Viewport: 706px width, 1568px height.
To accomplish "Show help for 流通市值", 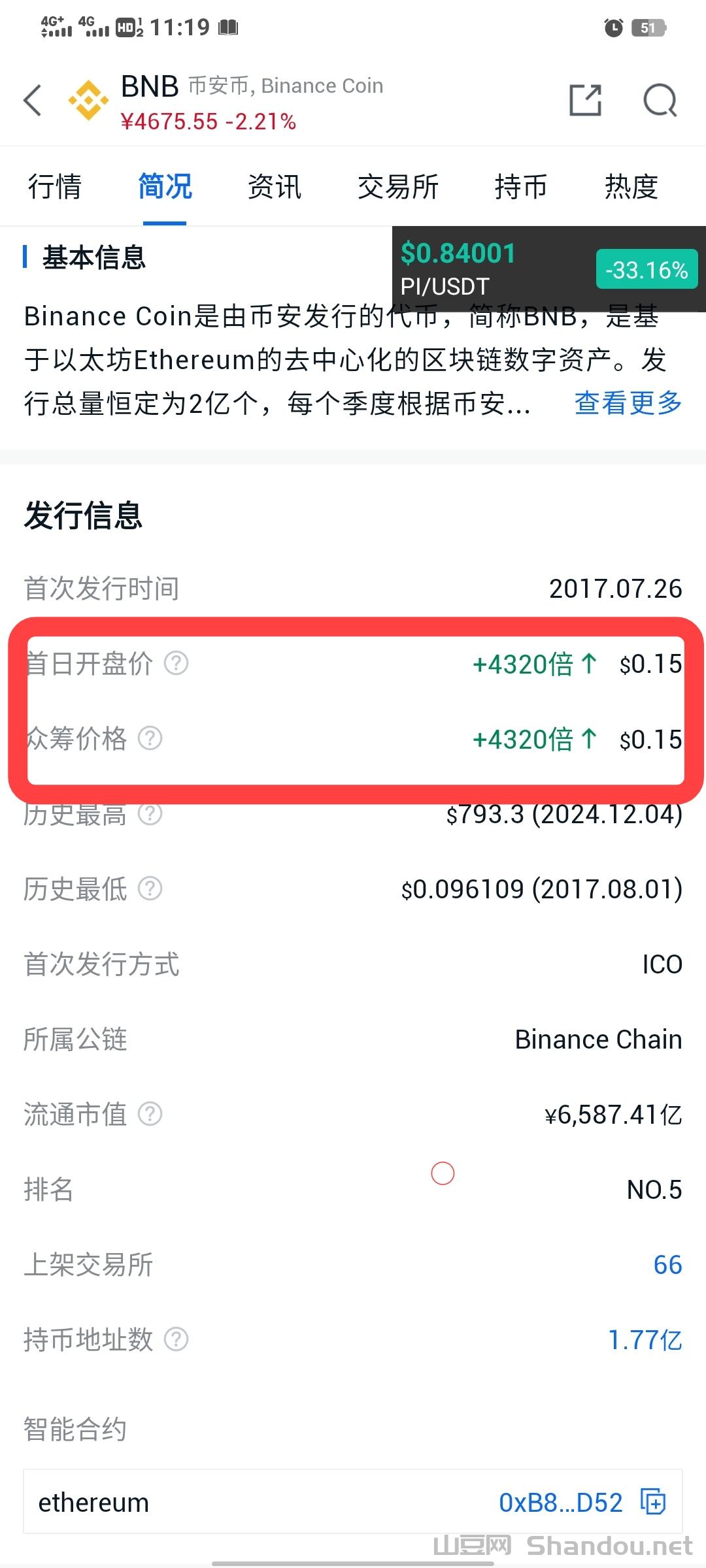I will coord(150,1114).
